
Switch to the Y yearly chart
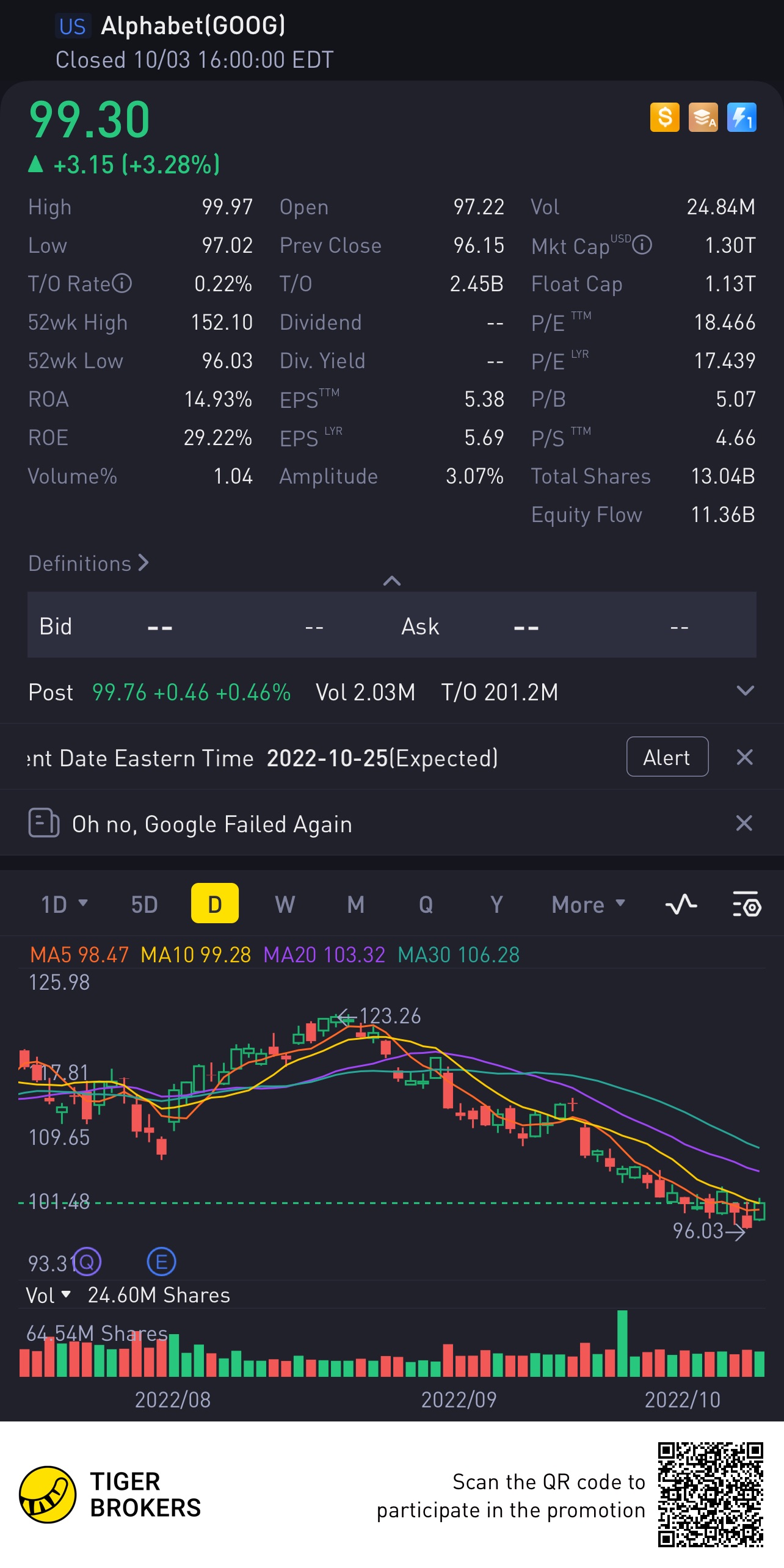(x=496, y=904)
